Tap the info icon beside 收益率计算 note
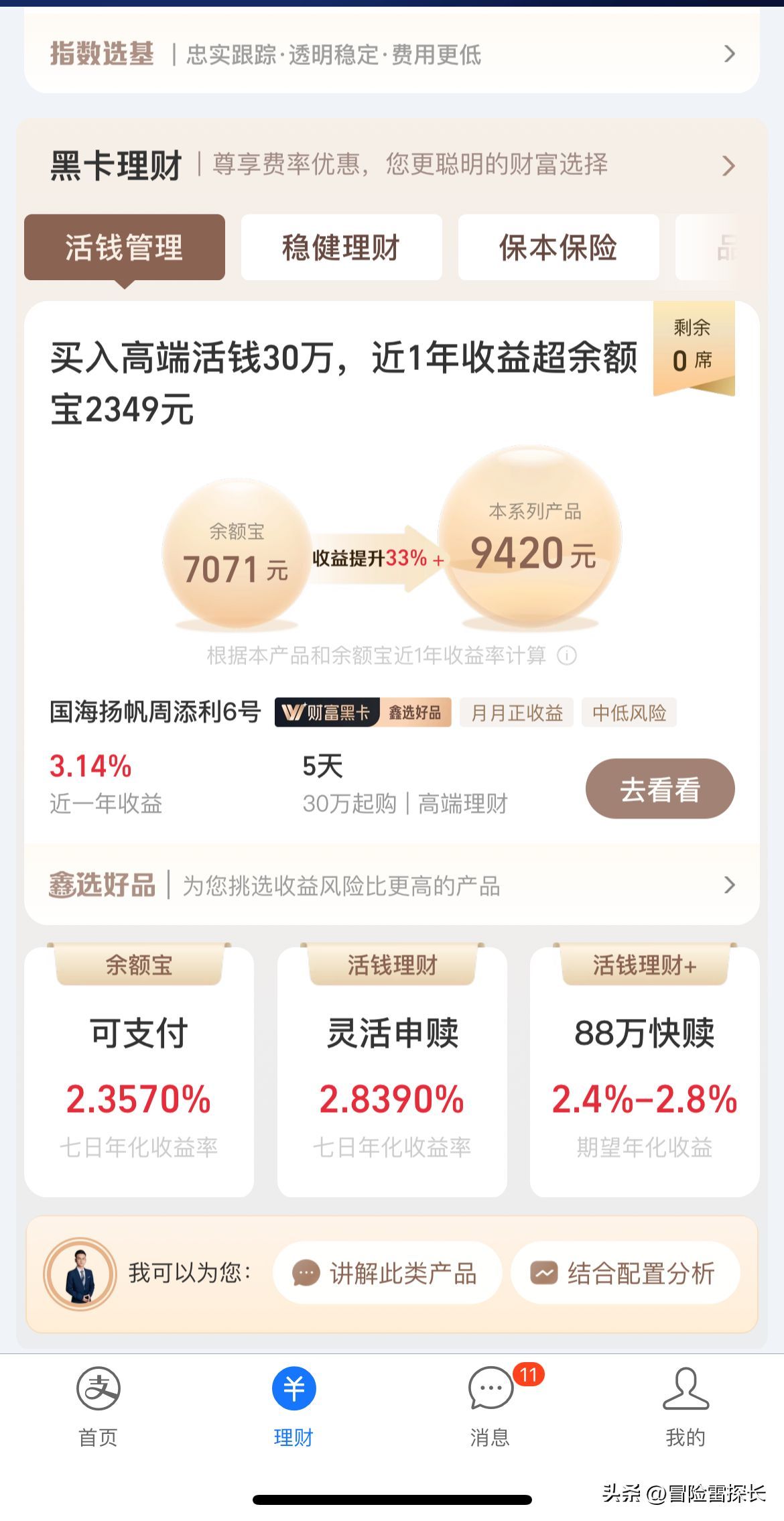 (x=567, y=658)
